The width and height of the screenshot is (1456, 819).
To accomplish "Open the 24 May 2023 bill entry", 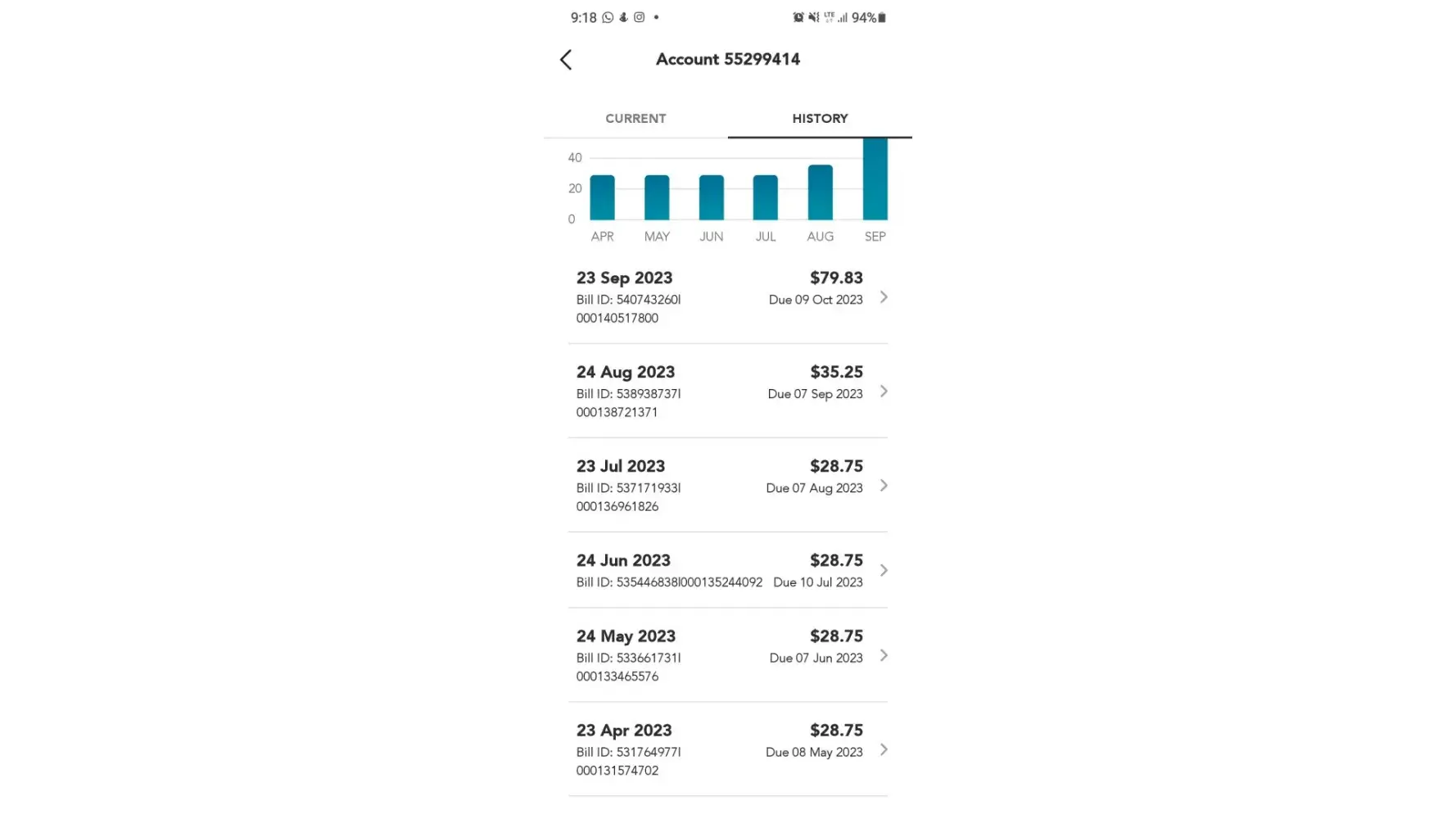I will pyautogui.click(x=727, y=656).
